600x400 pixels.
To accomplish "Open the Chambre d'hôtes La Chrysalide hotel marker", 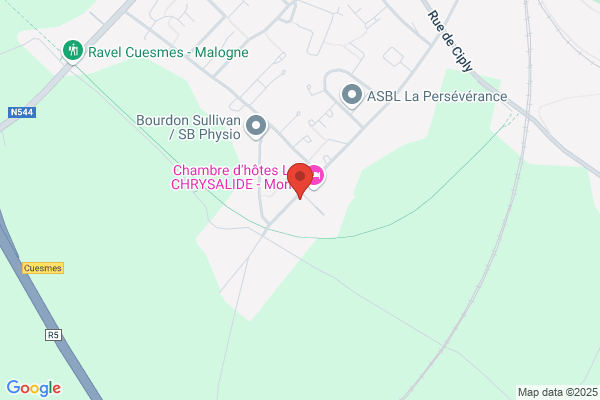I will click(316, 176).
